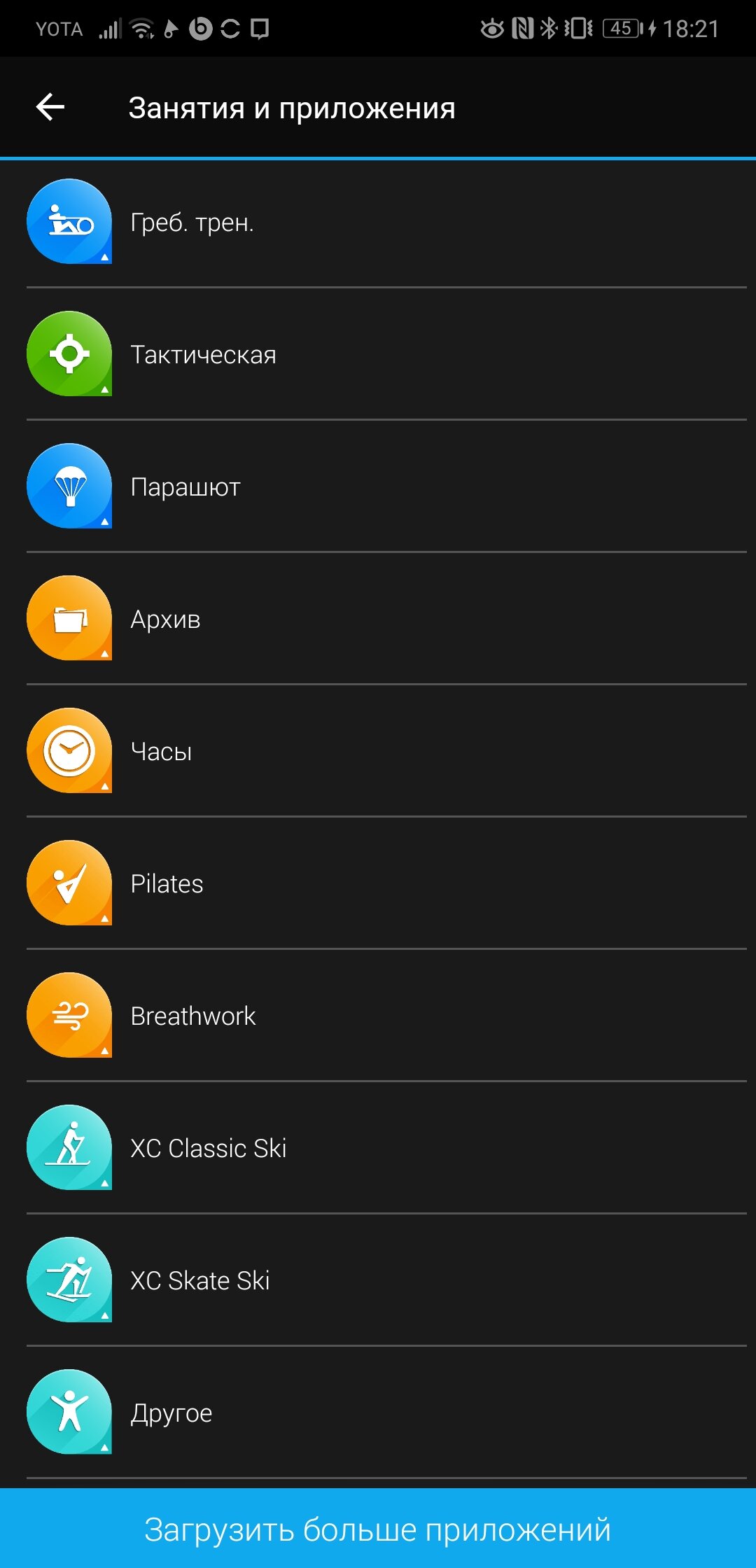Tap Загрузить больше приложений button
756x1568 pixels.
click(x=378, y=1529)
